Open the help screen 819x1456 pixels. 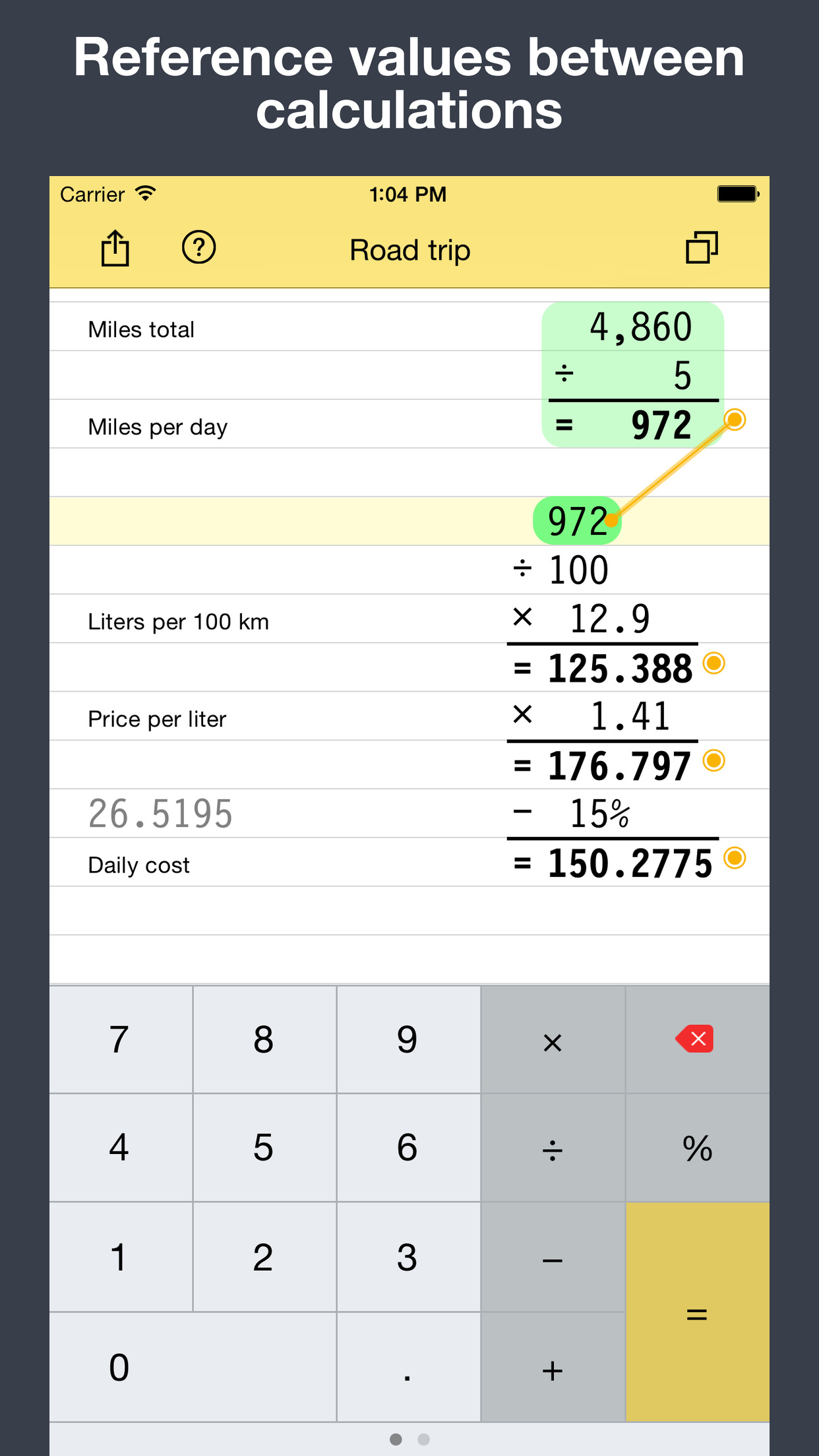coord(200,249)
